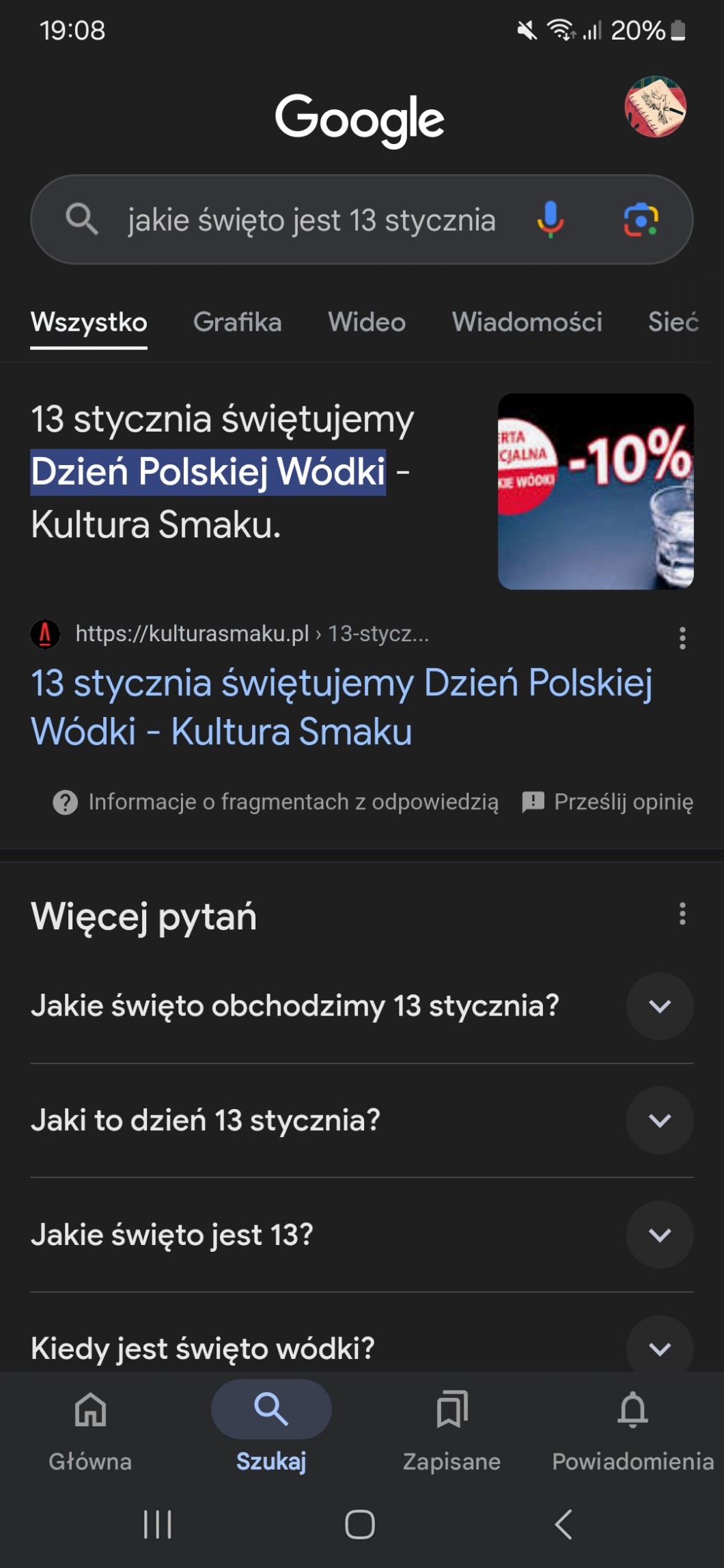Open Informacje o fragmentach z odpowiedzią
The image size is (724, 1568).
coord(277,802)
